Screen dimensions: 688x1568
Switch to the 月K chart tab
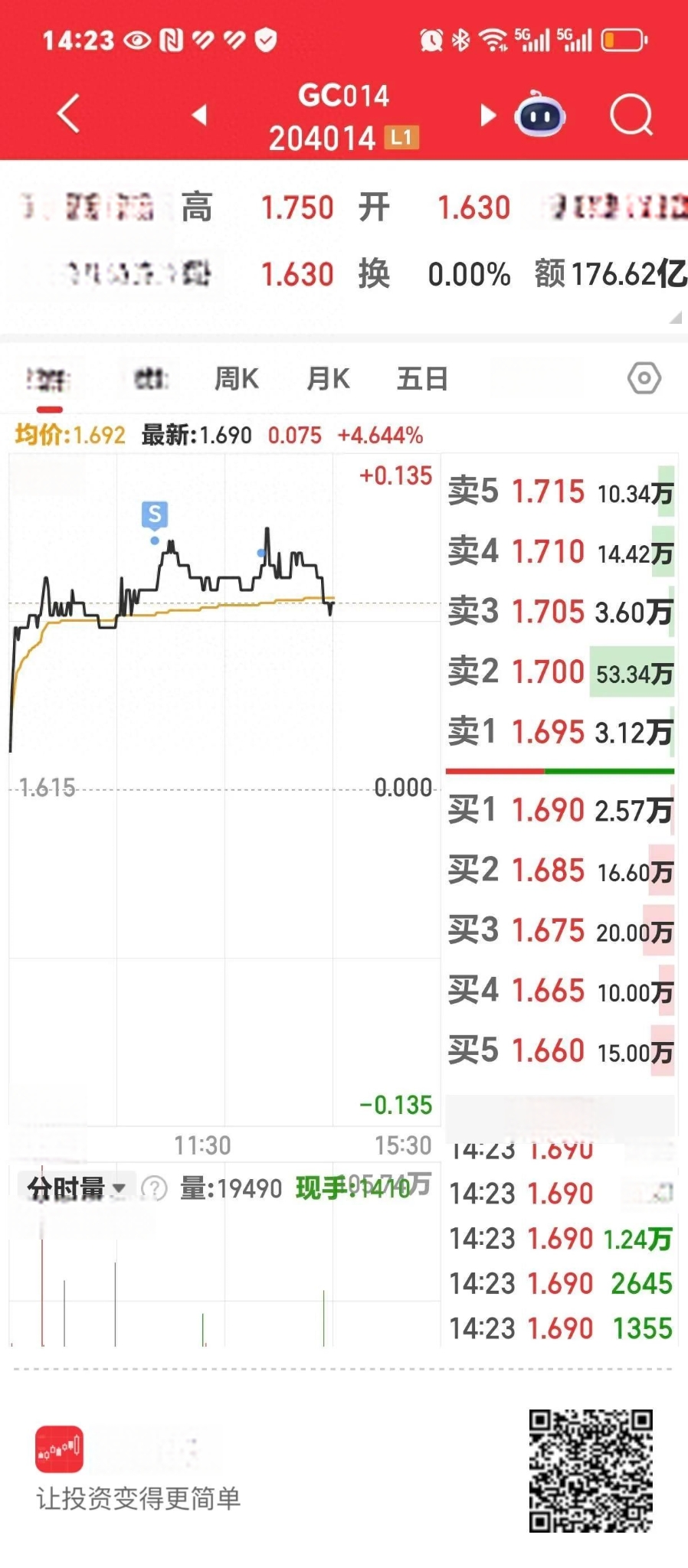328,378
